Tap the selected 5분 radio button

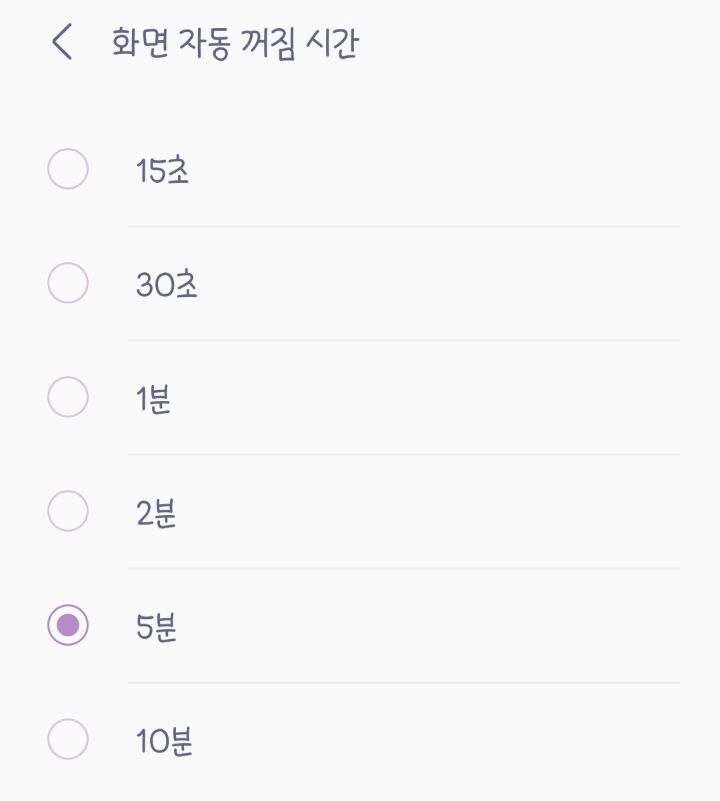[x=68, y=626]
